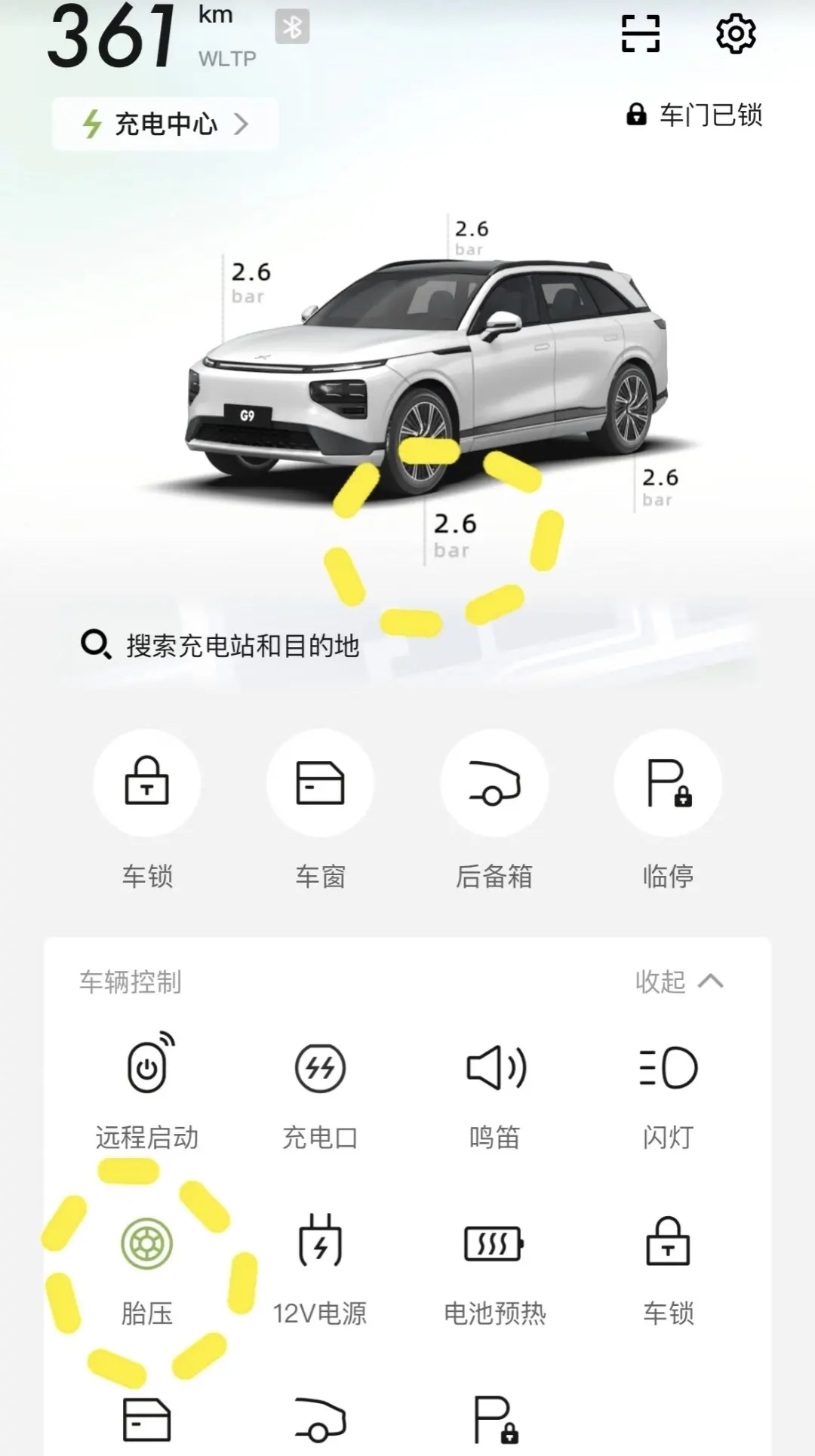This screenshot has width=815, height=1456.
Task: Flash the lights with 闪灯
Action: point(668,1091)
